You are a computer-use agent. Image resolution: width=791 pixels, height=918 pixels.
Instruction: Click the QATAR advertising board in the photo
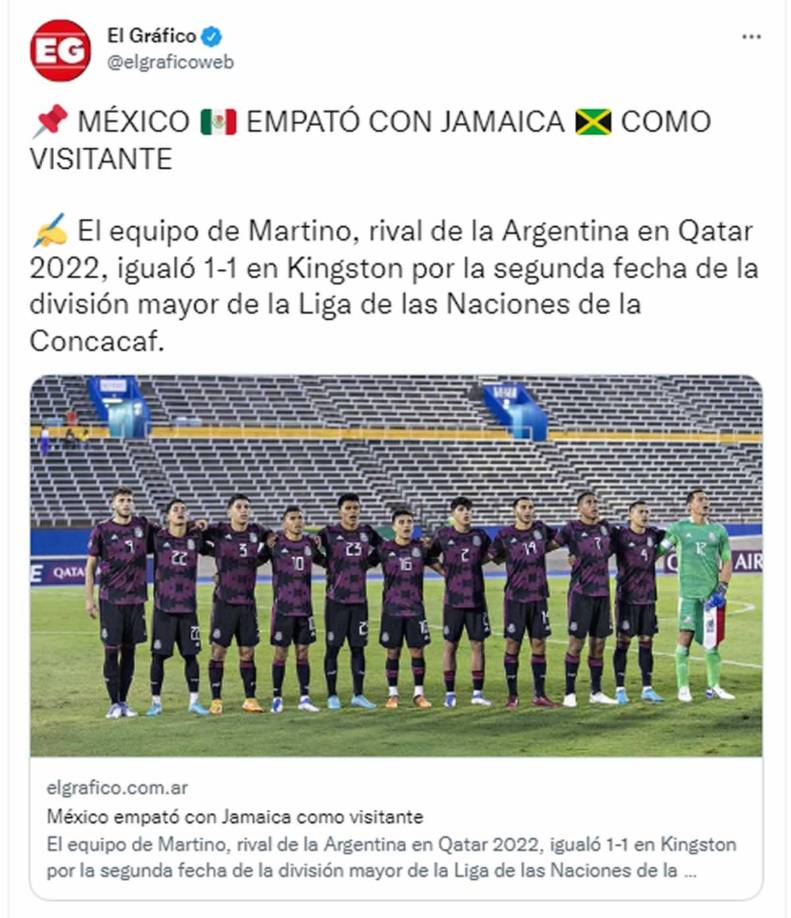(x=68, y=572)
